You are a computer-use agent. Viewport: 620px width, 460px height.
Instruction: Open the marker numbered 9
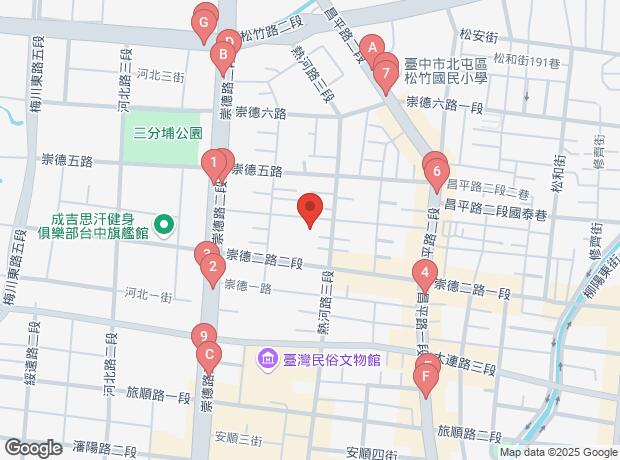click(203, 336)
